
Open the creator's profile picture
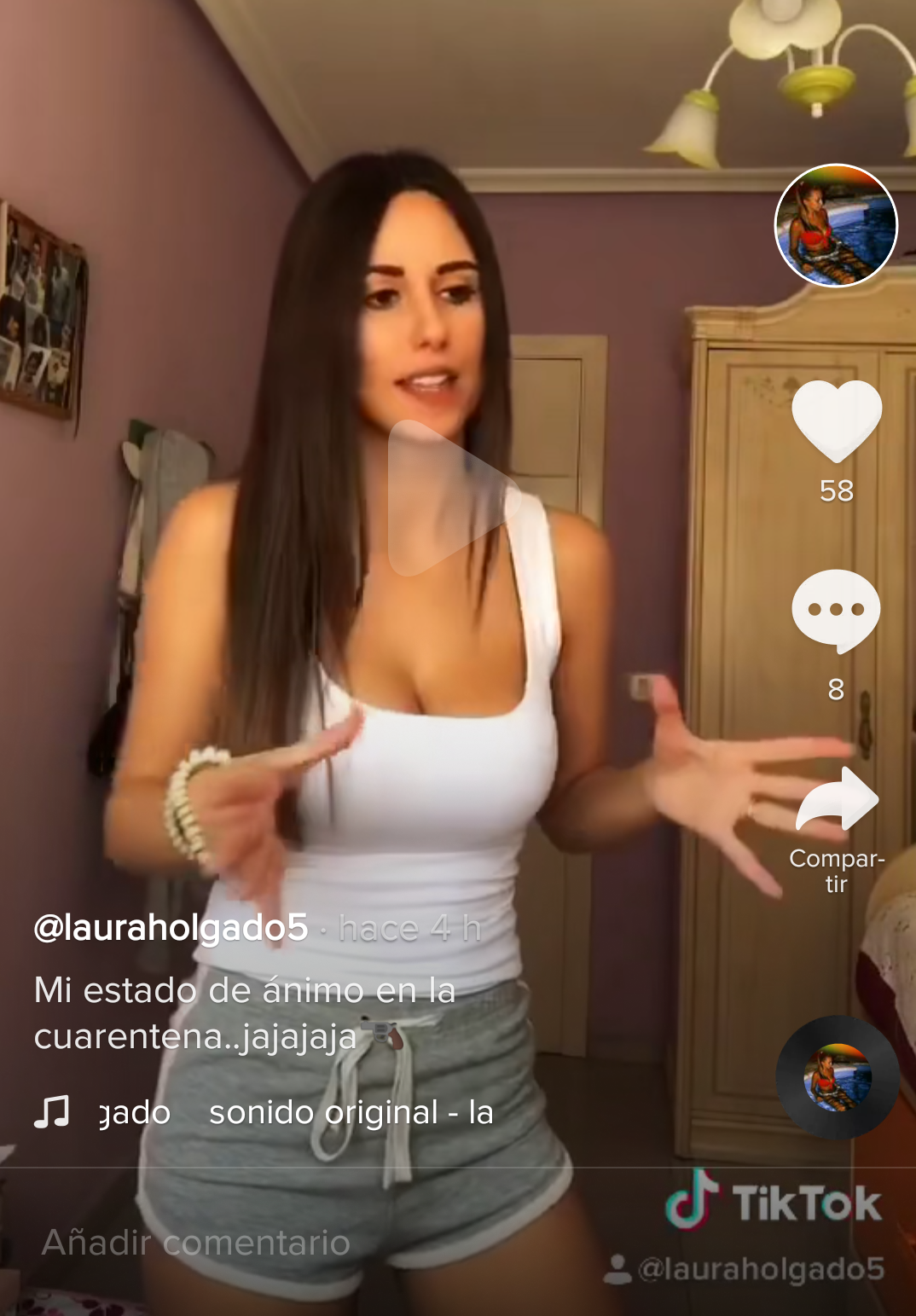click(x=836, y=226)
